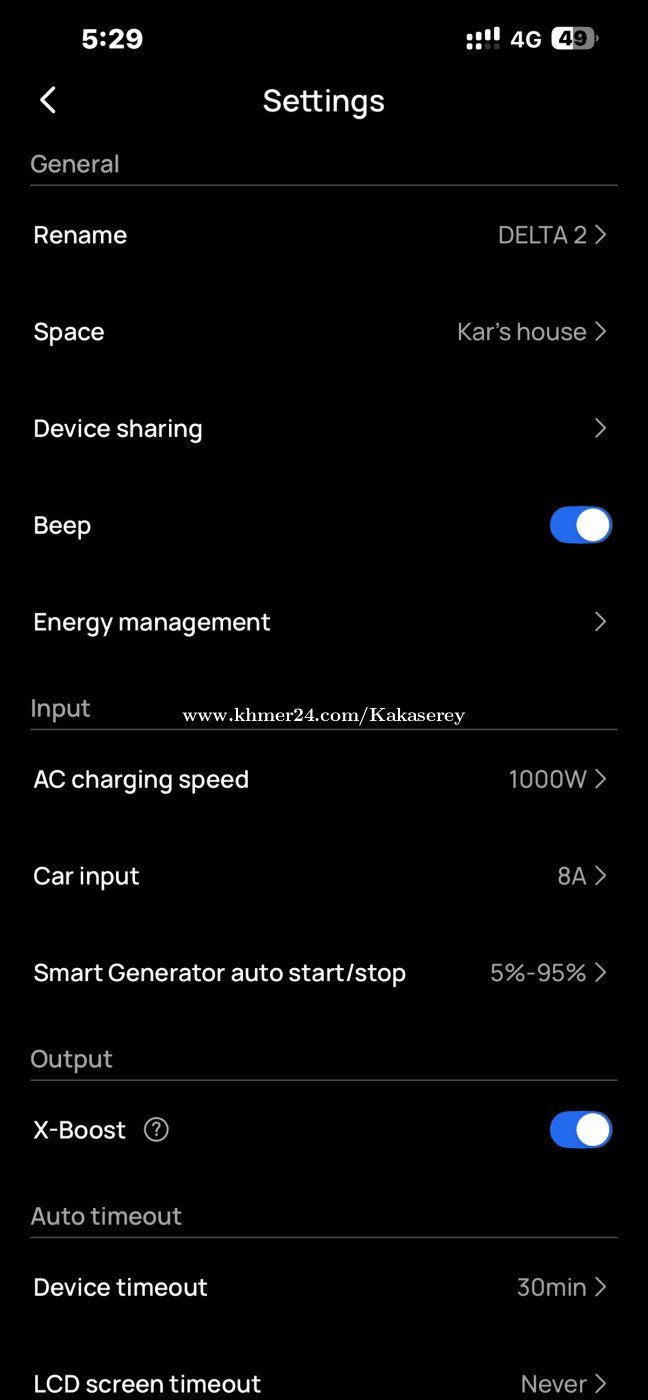Open the Space setting
This screenshot has width=648, height=1400.
(x=323, y=332)
